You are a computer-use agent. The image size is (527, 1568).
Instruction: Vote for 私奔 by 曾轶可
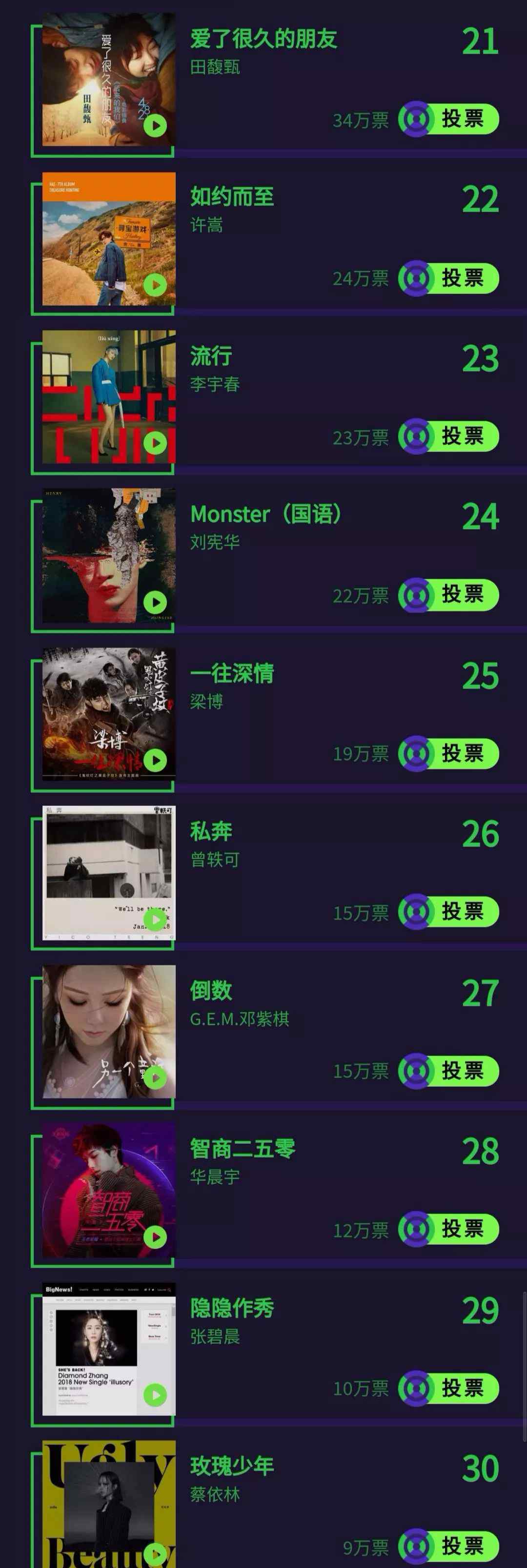(449, 912)
